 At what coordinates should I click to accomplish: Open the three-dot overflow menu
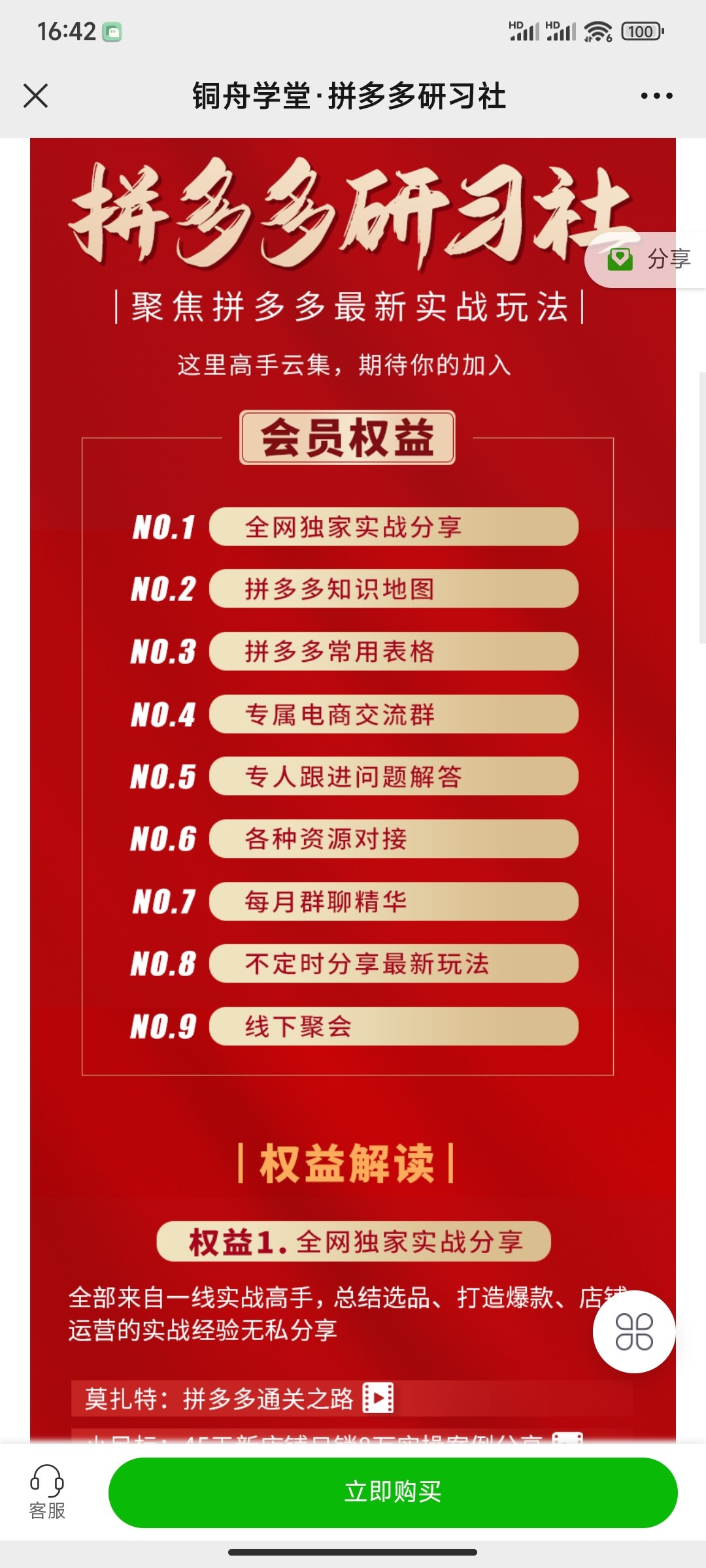click(x=656, y=96)
